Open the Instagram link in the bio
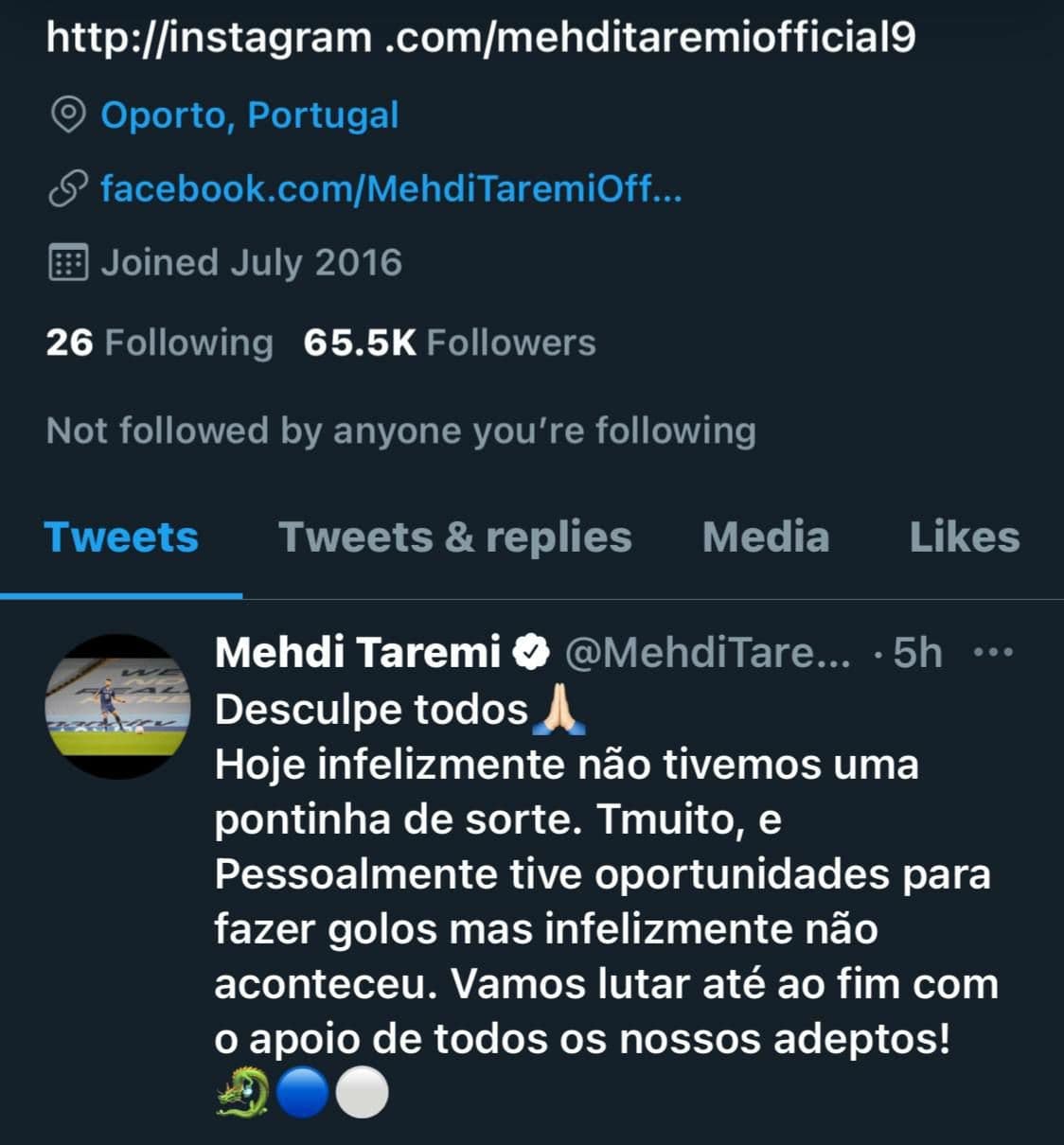 point(480,38)
